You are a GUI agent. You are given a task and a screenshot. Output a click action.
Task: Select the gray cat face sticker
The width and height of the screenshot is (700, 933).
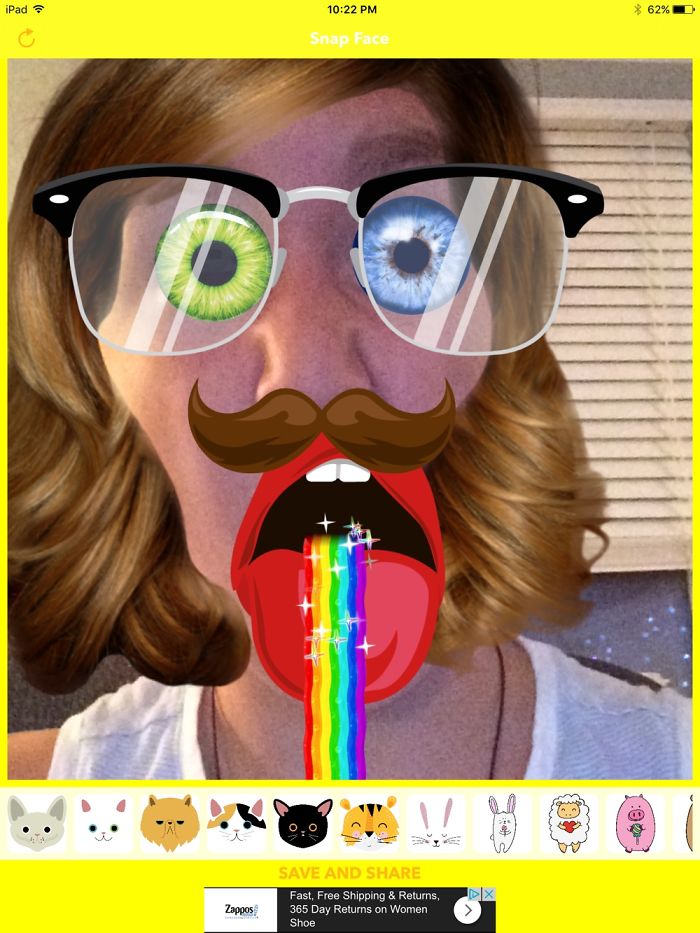[x=37, y=822]
